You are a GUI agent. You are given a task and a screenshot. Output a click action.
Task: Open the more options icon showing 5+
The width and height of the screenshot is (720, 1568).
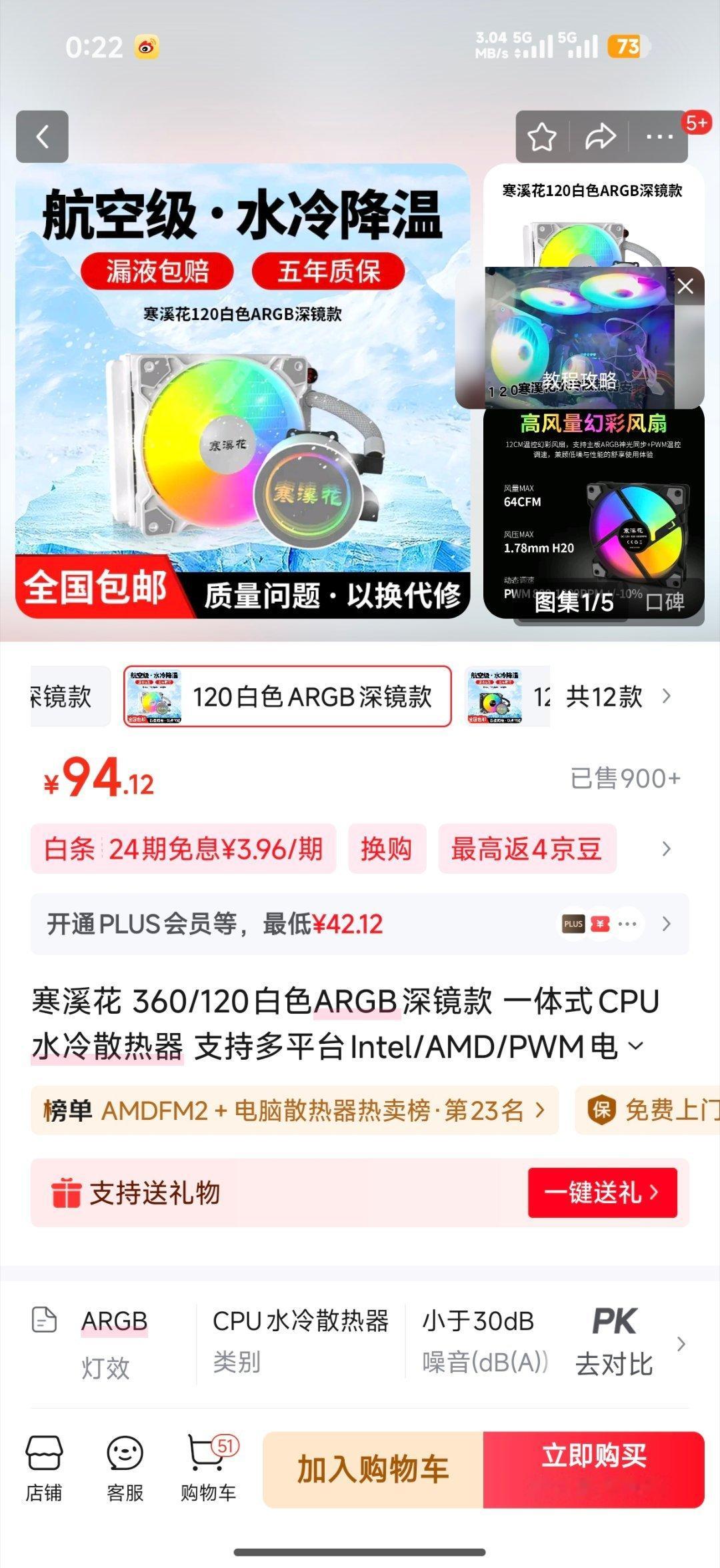[x=659, y=137]
